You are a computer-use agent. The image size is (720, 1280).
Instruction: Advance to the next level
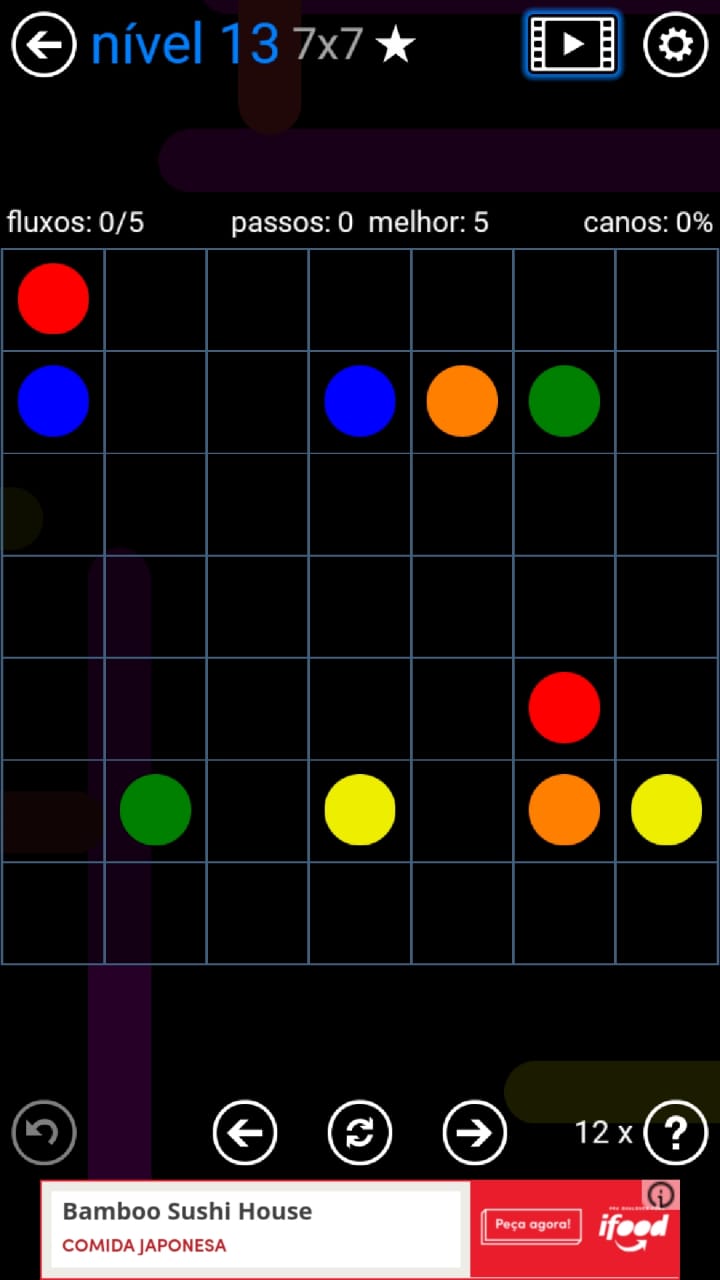[475, 1133]
